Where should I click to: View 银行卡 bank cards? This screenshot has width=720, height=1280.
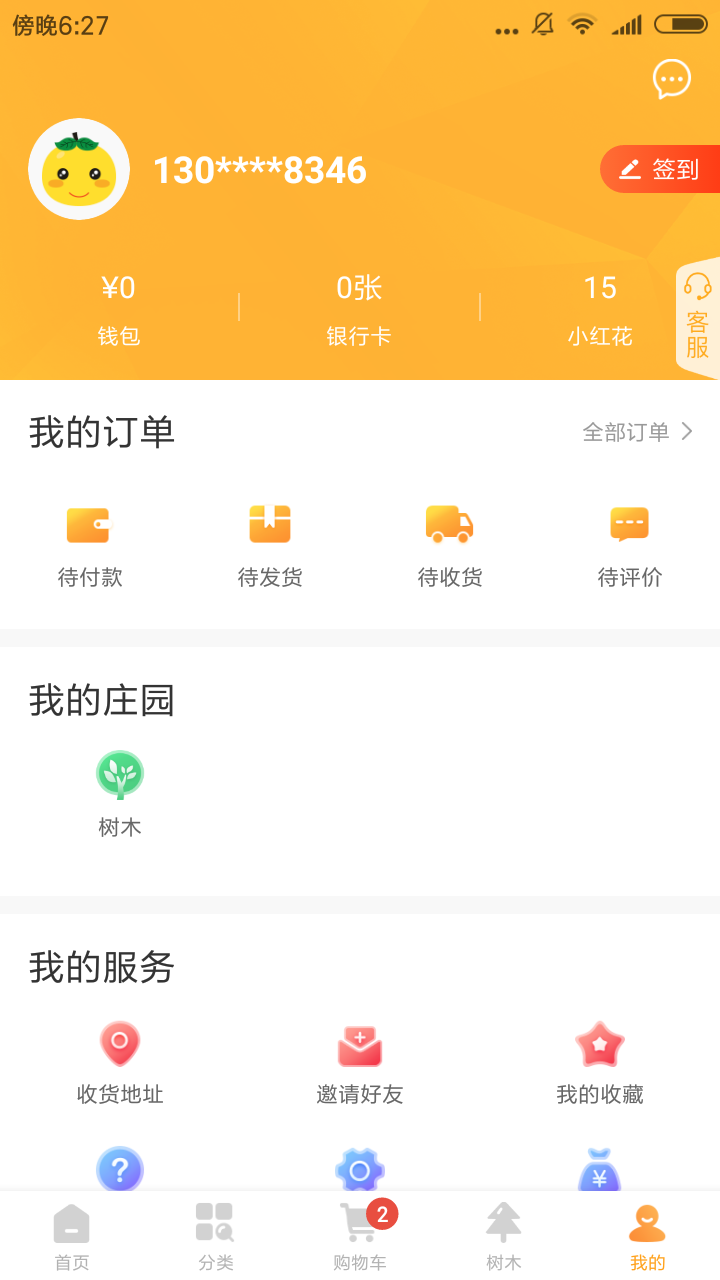tap(359, 310)
